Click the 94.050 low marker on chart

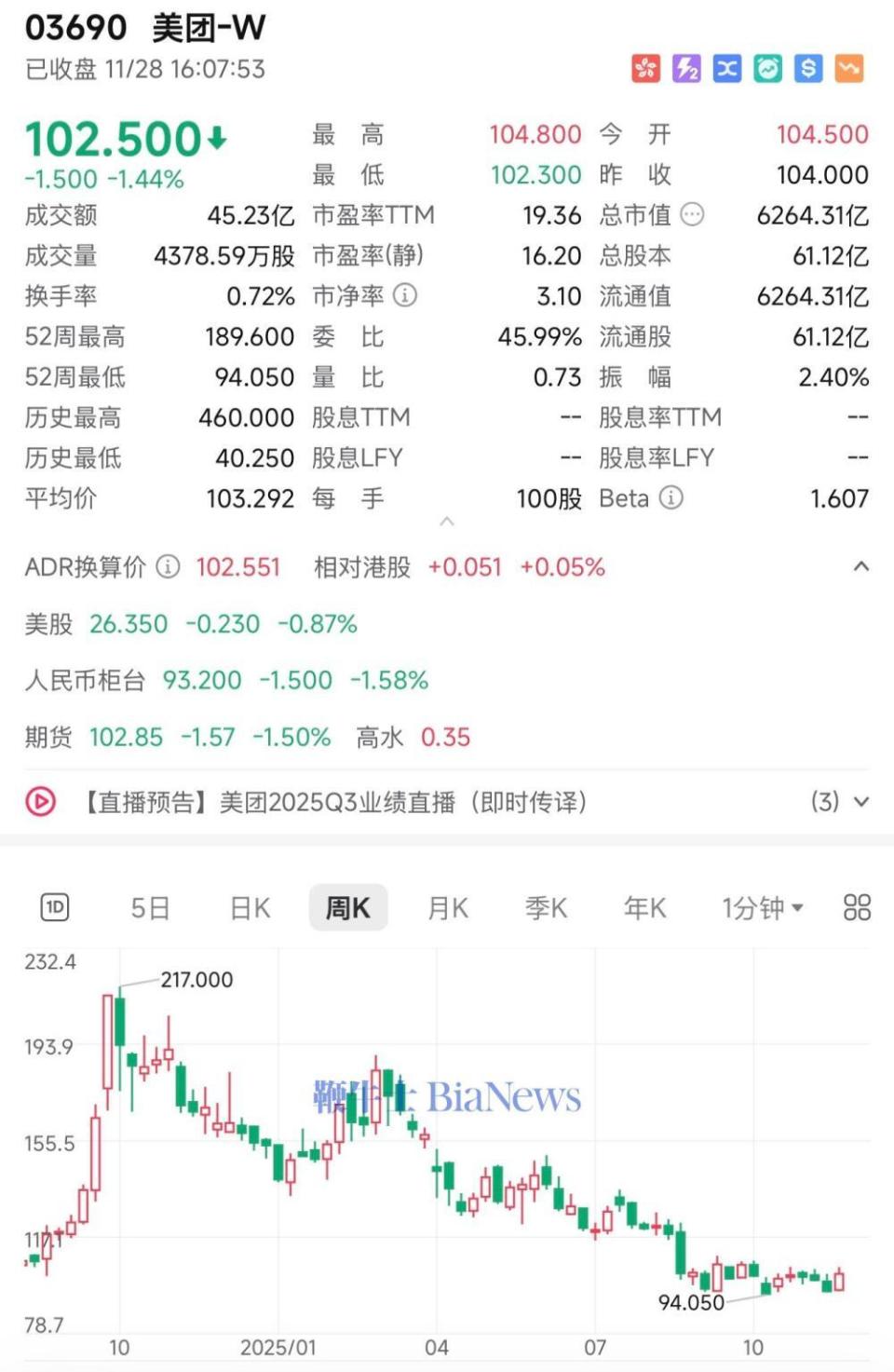[689, 1301]
